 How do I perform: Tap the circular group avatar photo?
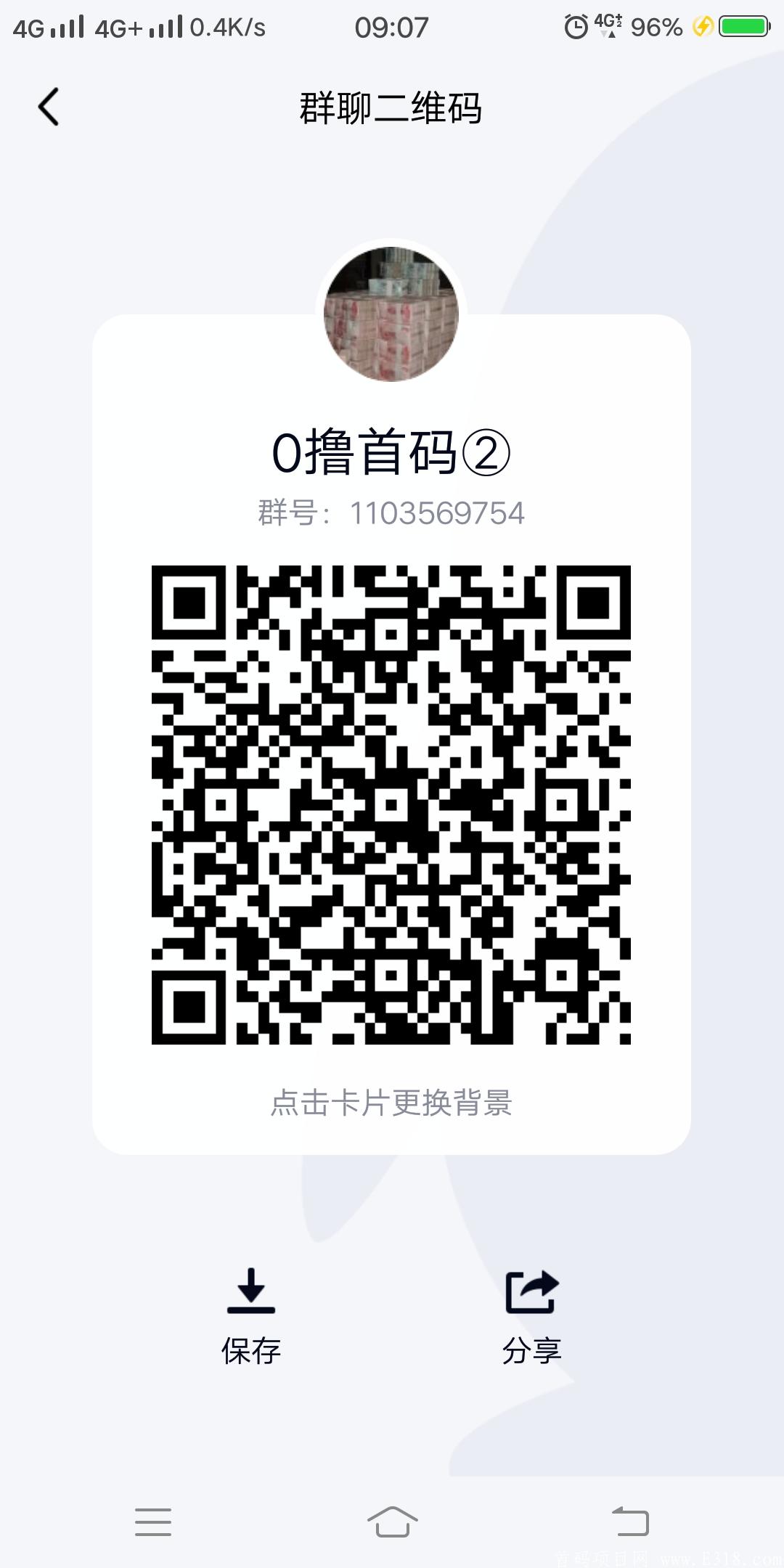392,312
